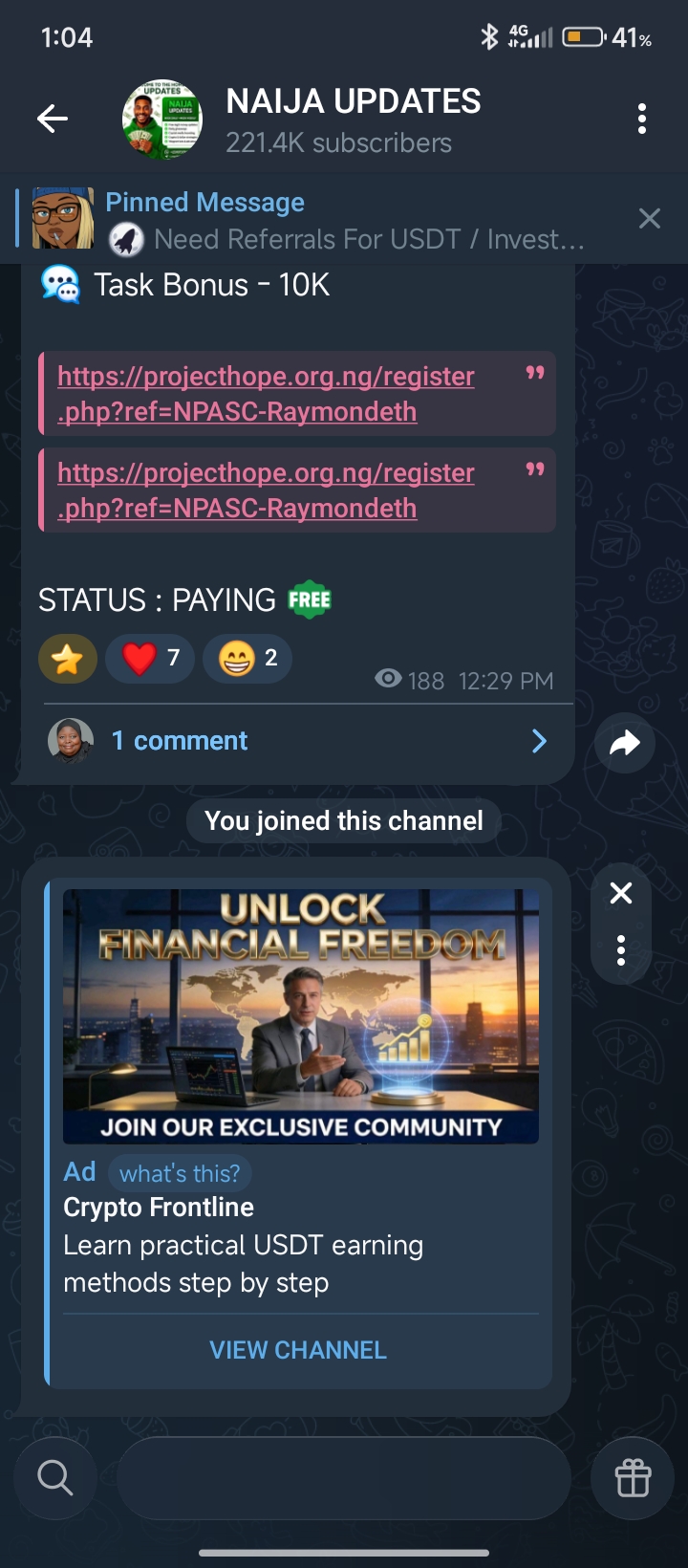This screenshot has width=688, height=1568.
Task: React with the star emoji
Action: [68, 659]
